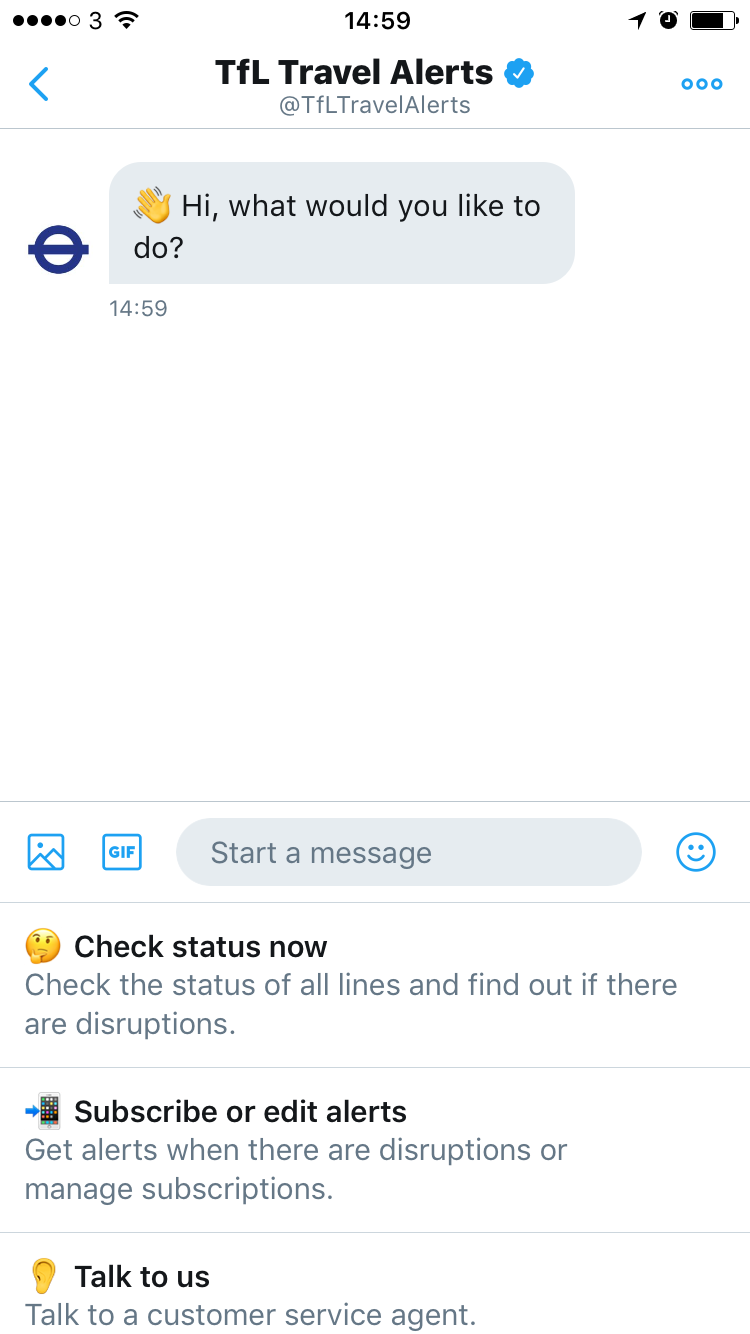Tap the Start a message input field
This screenshot has width=750, height=1334.
[408, 852]
